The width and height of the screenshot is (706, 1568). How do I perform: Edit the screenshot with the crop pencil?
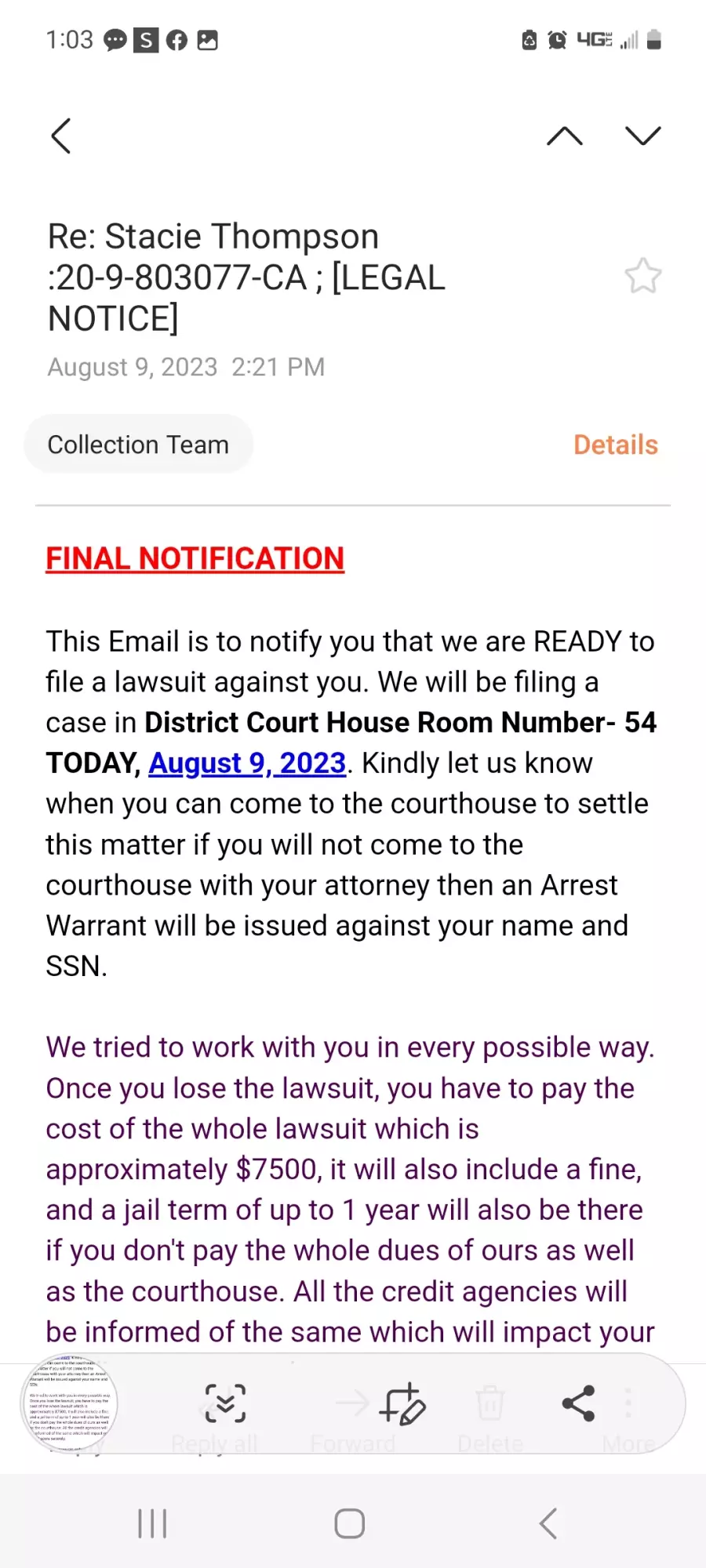tap(402, 1403)
